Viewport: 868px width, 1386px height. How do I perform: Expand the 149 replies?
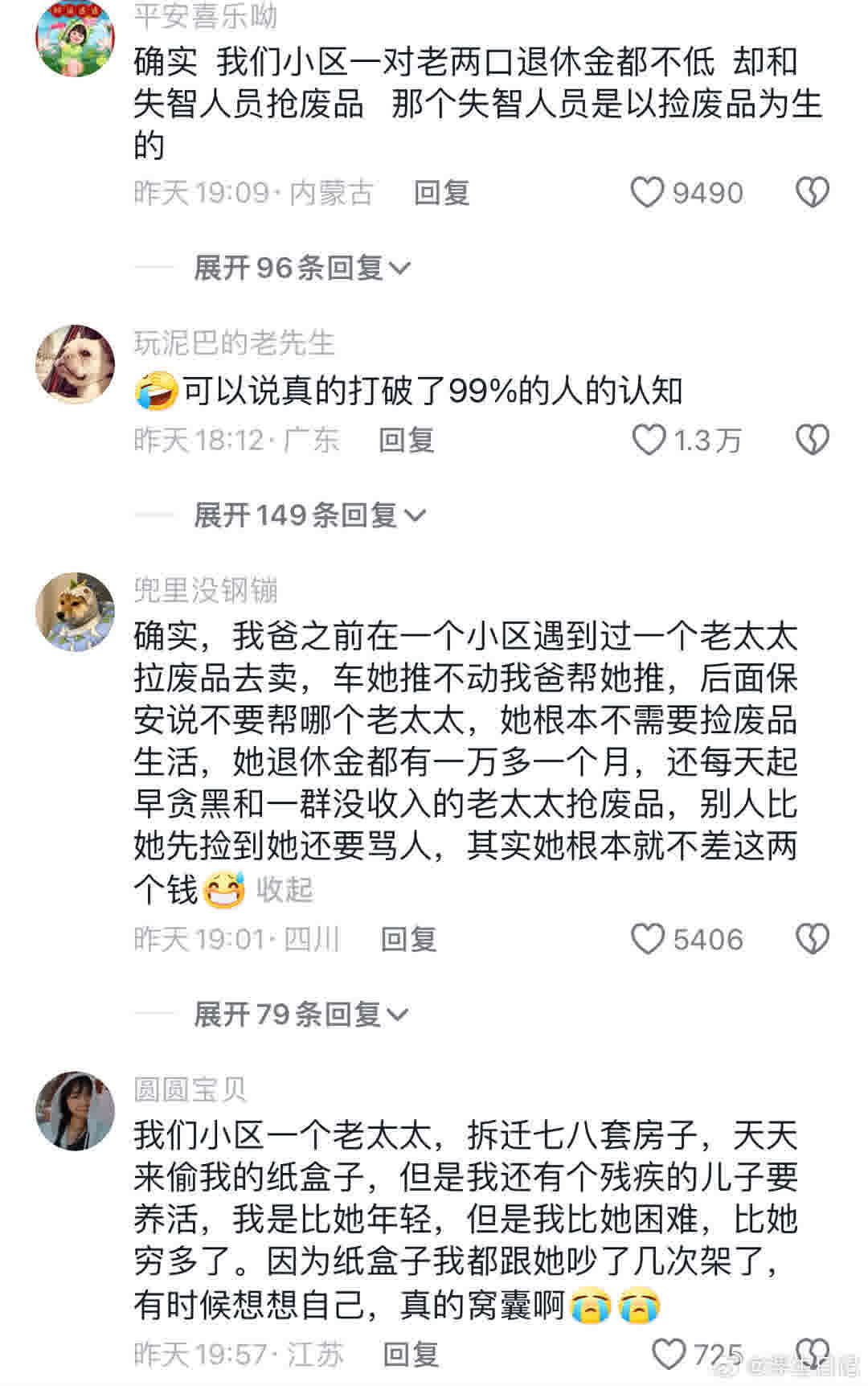coord(309,515)
